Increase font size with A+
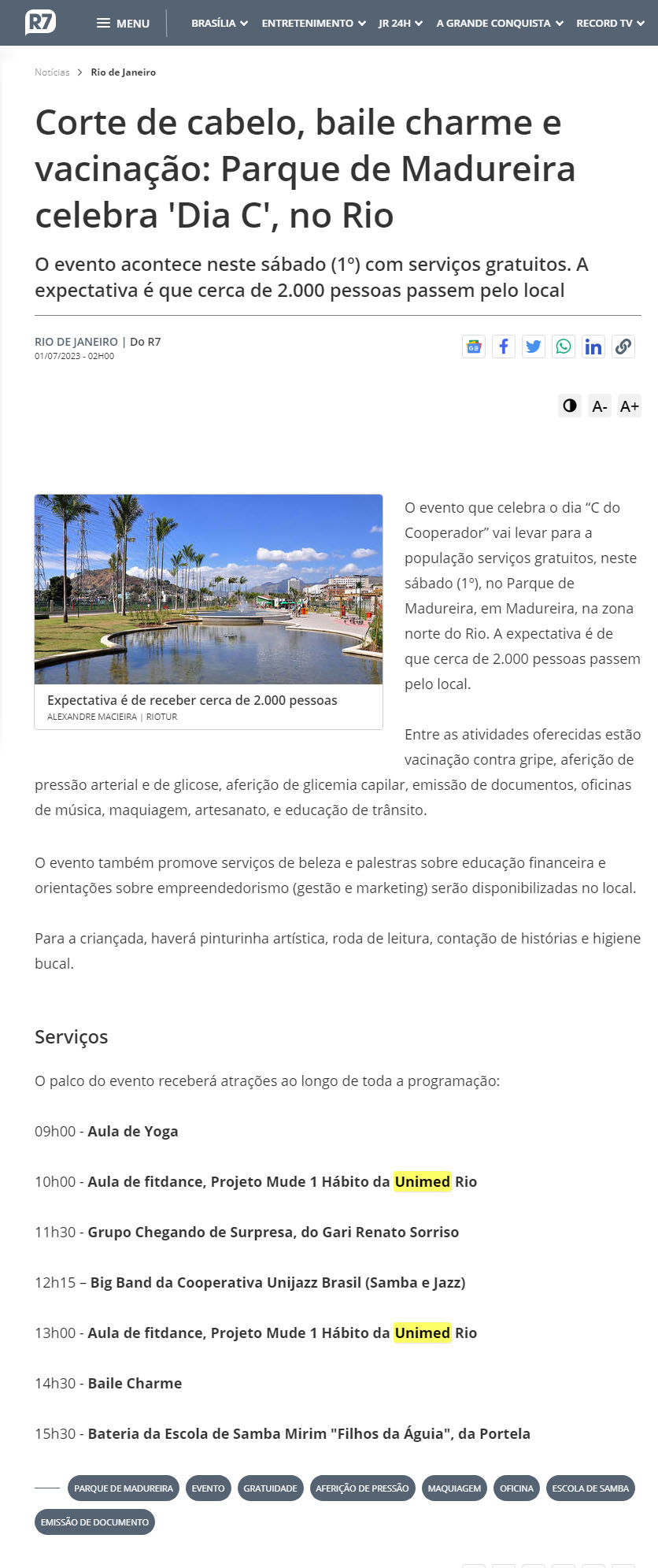The image size is (658, 1568). [630, 406]
